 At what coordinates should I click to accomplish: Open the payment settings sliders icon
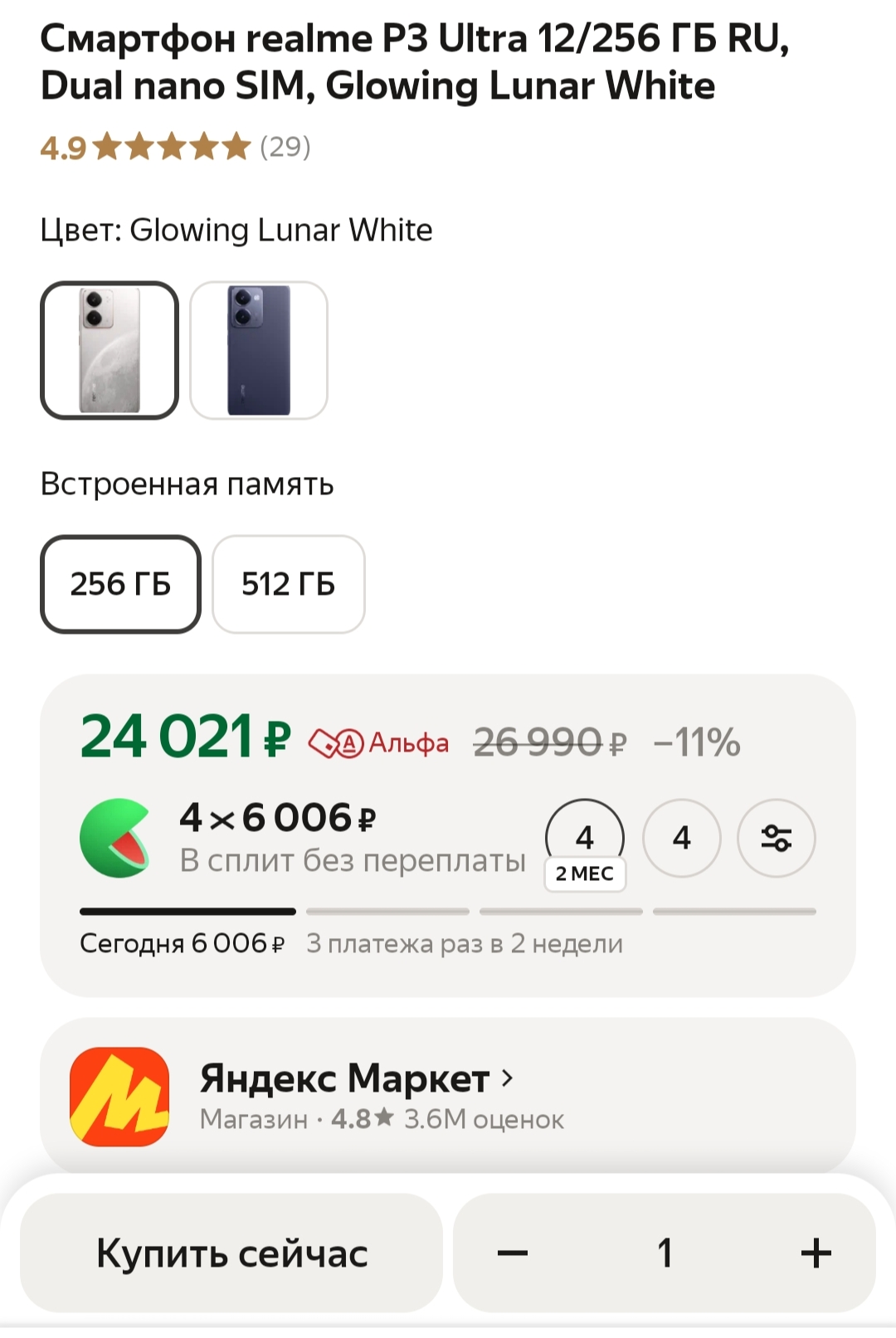777,838
